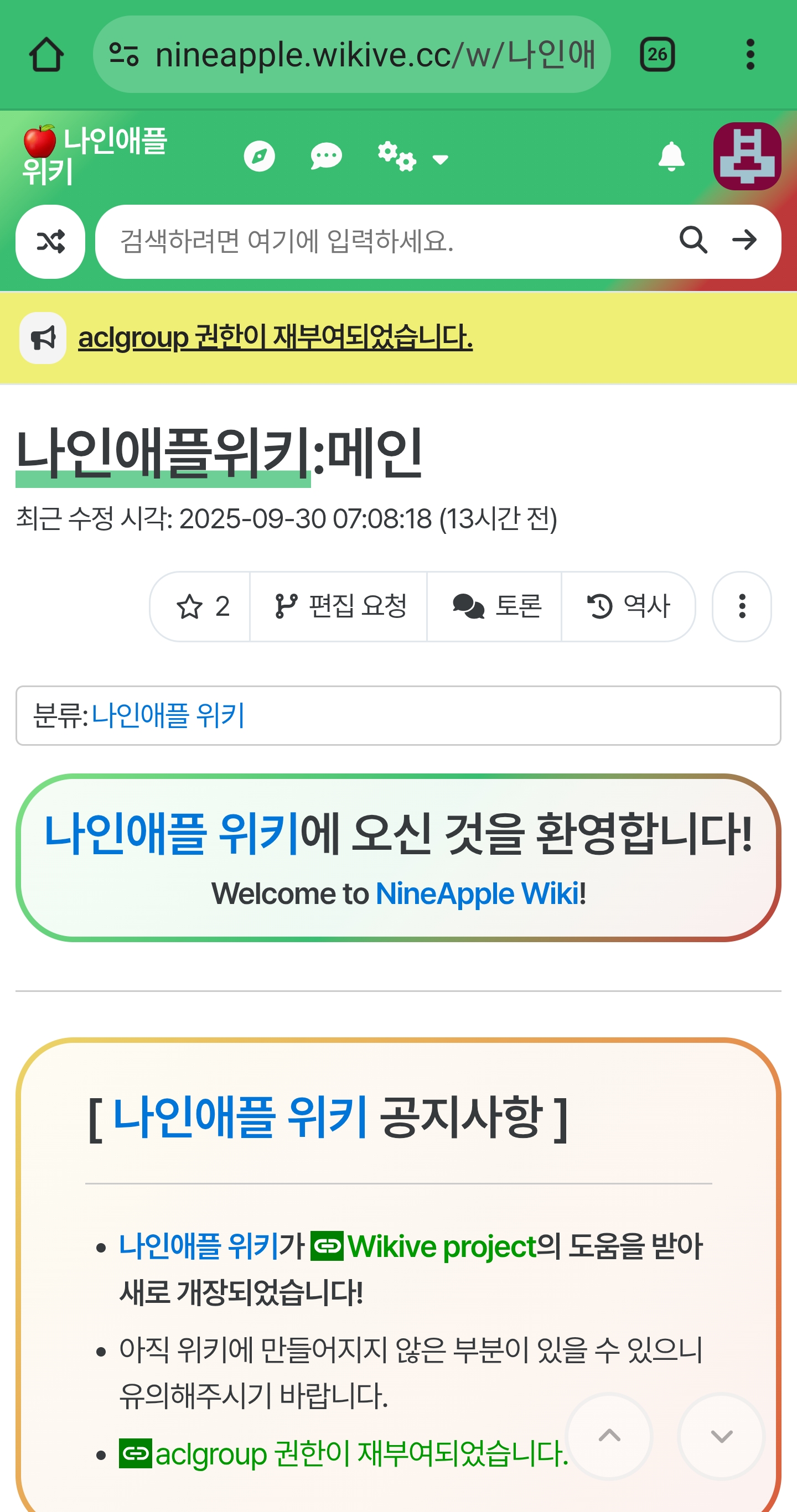
Task: Tap the magnifier search icon
Action: pos(693,240)
